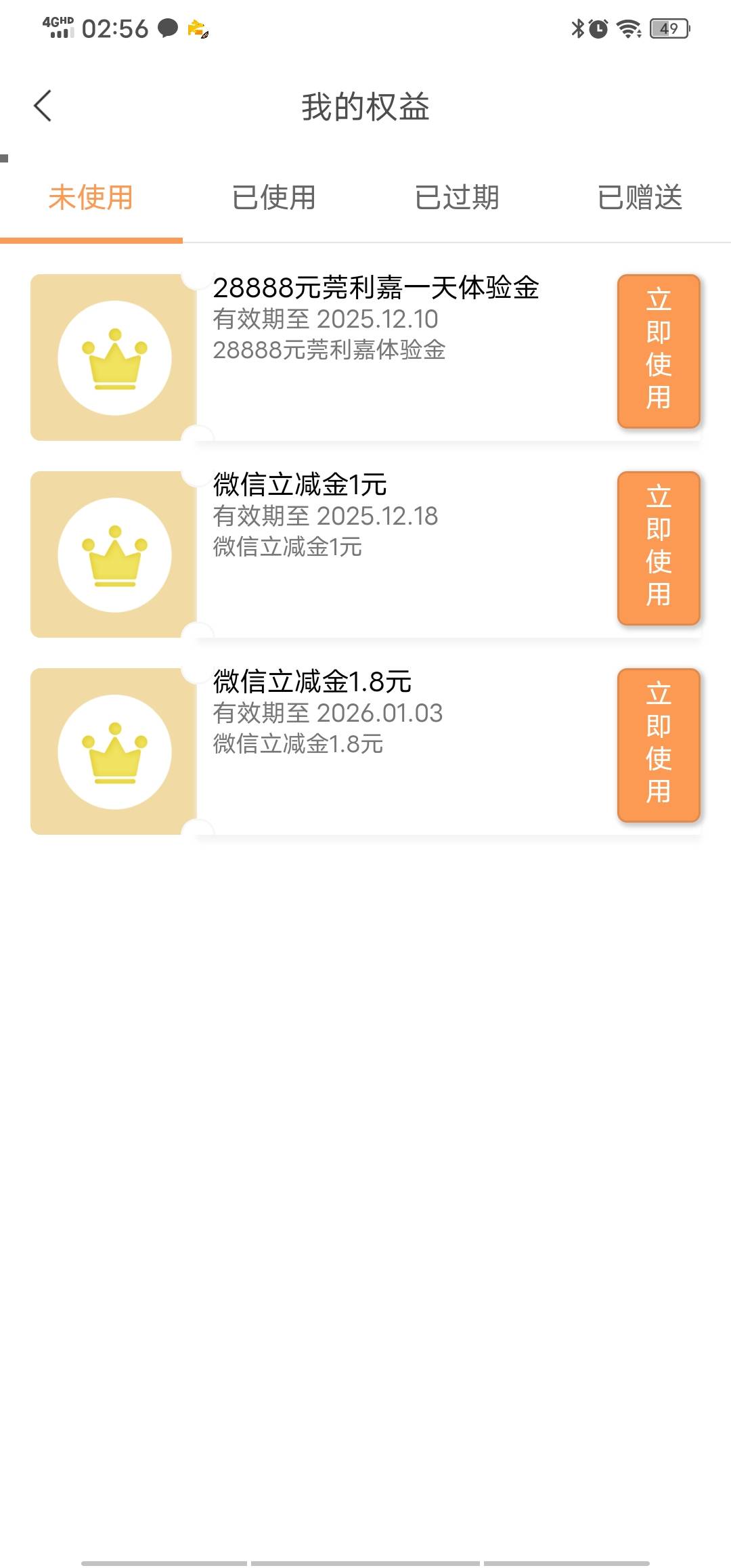
Task: Go back using the top-left arrow
Action: point(43,106)
